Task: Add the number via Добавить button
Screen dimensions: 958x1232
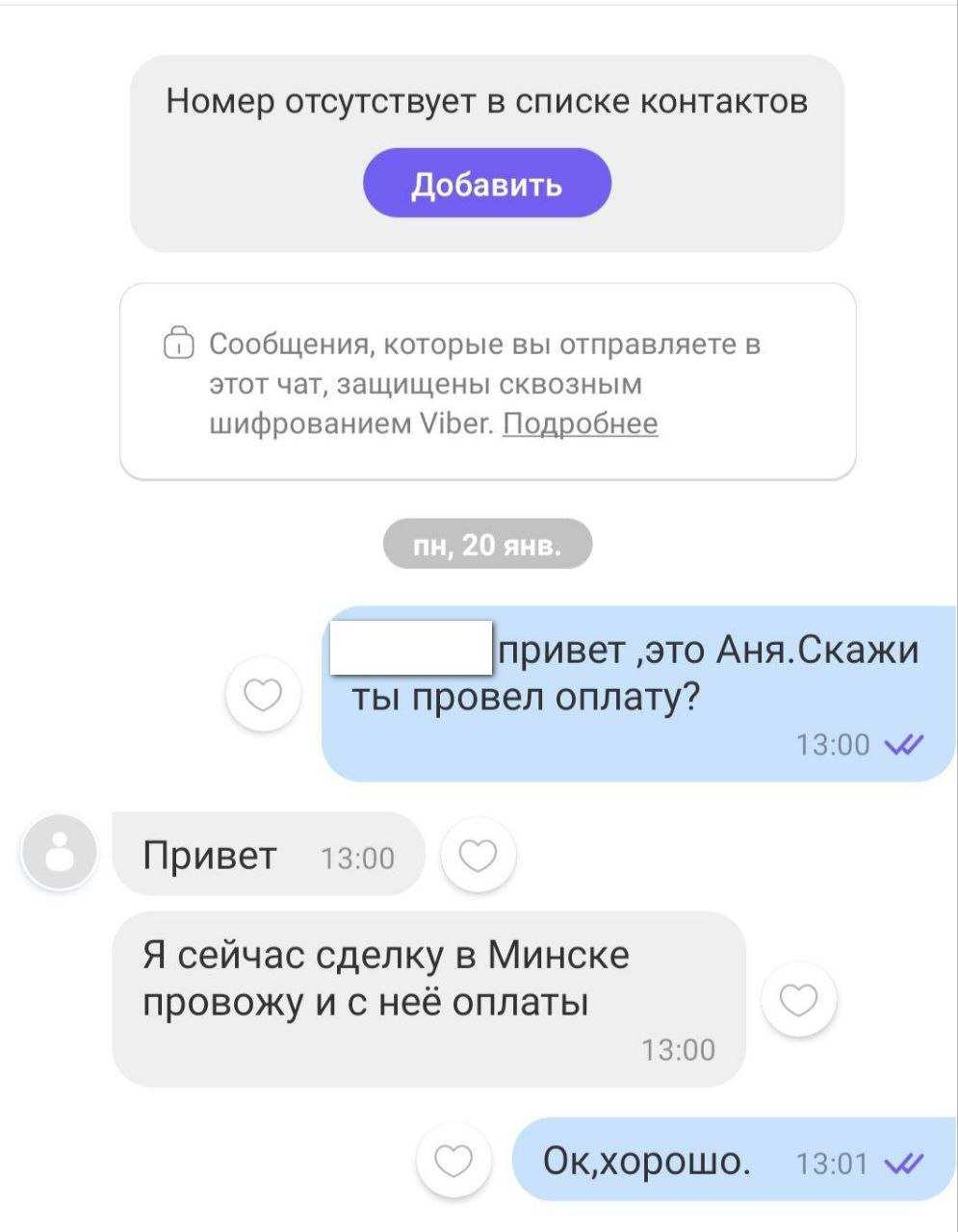Action: (x=486, y=183)
